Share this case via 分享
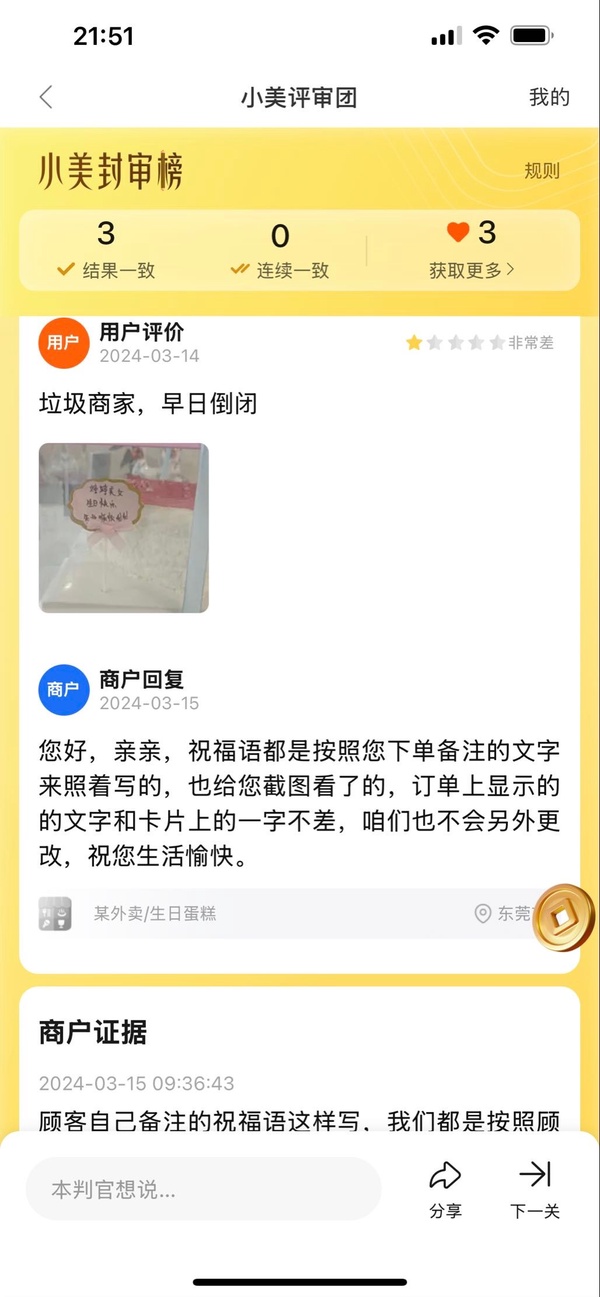The height and width of the screenshot is (1297, 600). tap(445, 1188)
